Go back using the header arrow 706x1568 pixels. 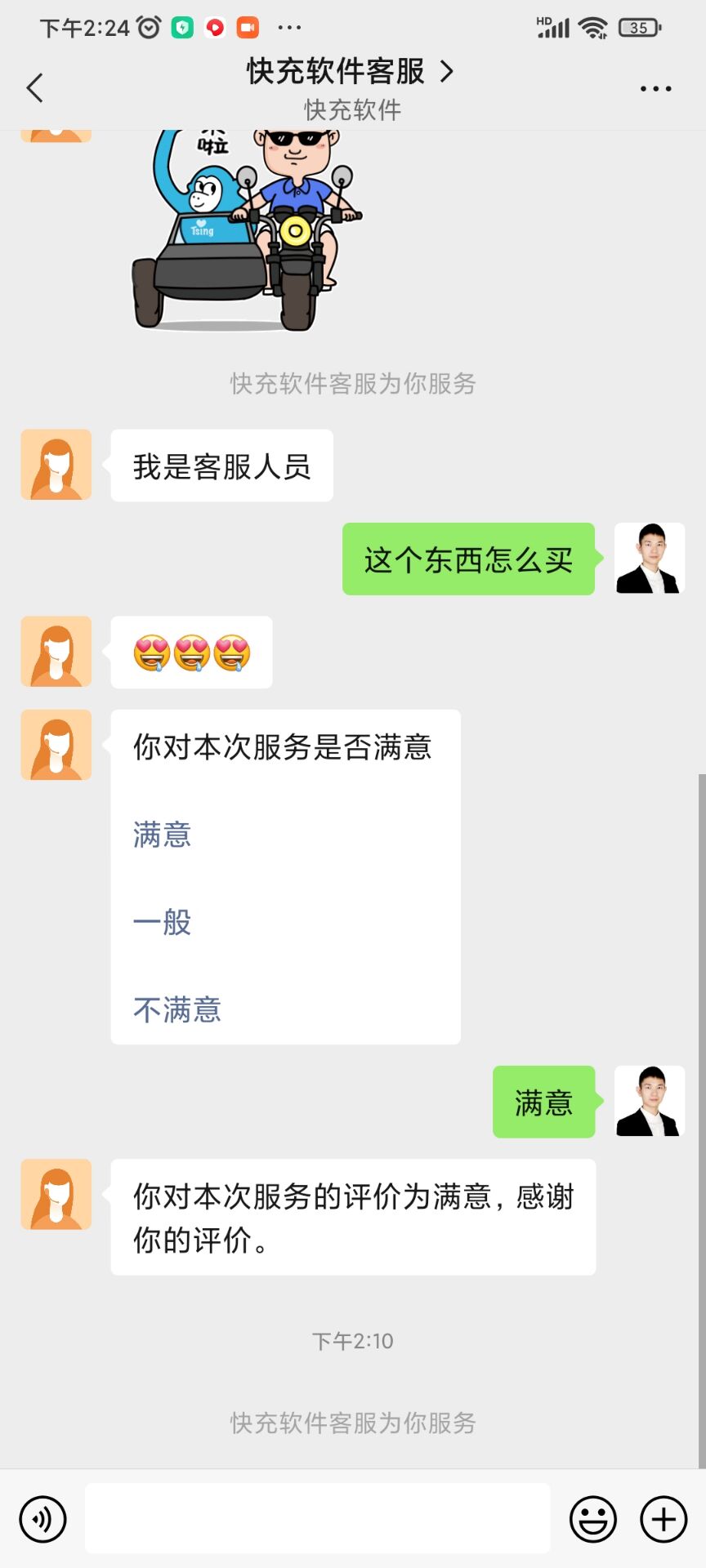[x=34, y=88]
